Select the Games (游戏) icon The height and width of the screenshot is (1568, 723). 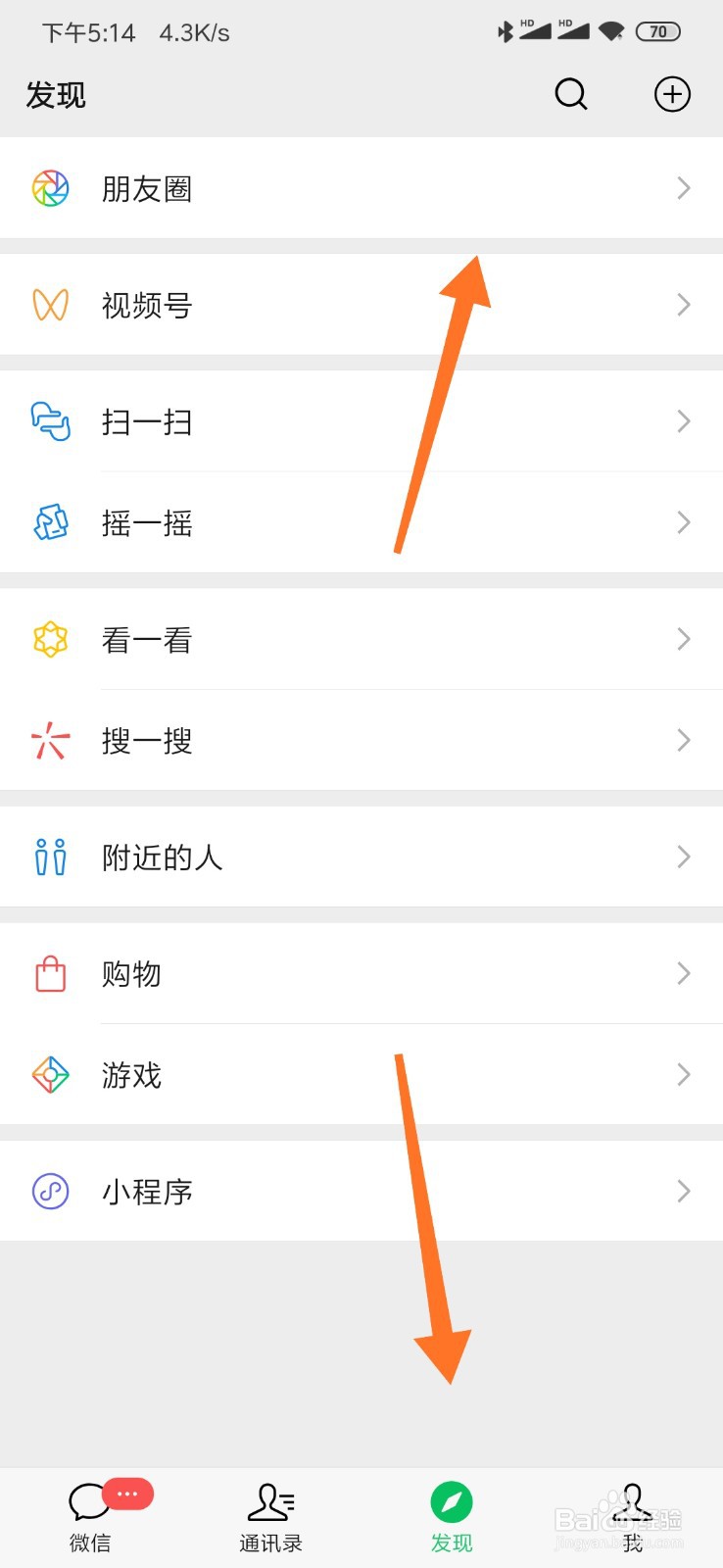coord(49,1074)
